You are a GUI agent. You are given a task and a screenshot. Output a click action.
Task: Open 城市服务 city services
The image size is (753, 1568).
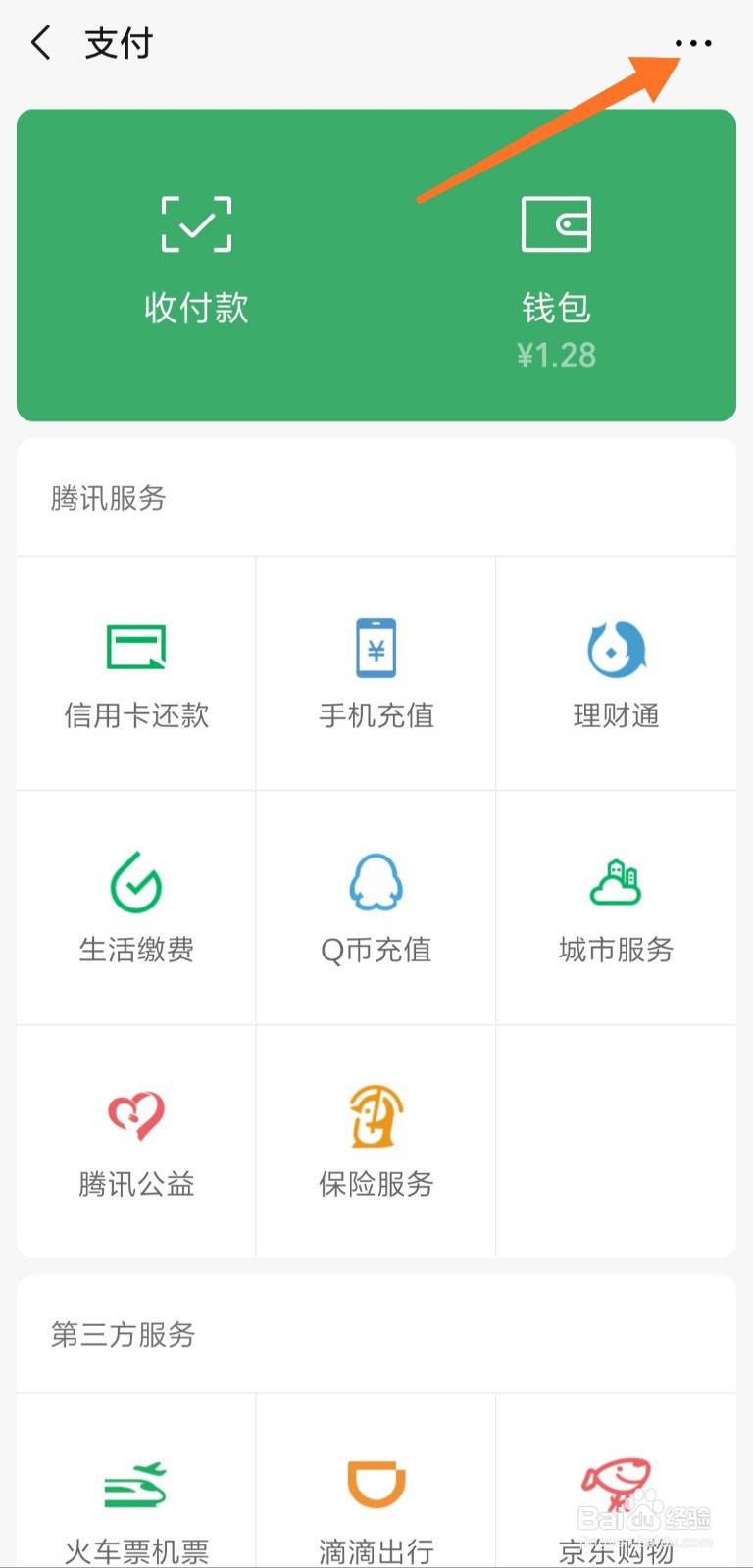[x=616, y=907]
